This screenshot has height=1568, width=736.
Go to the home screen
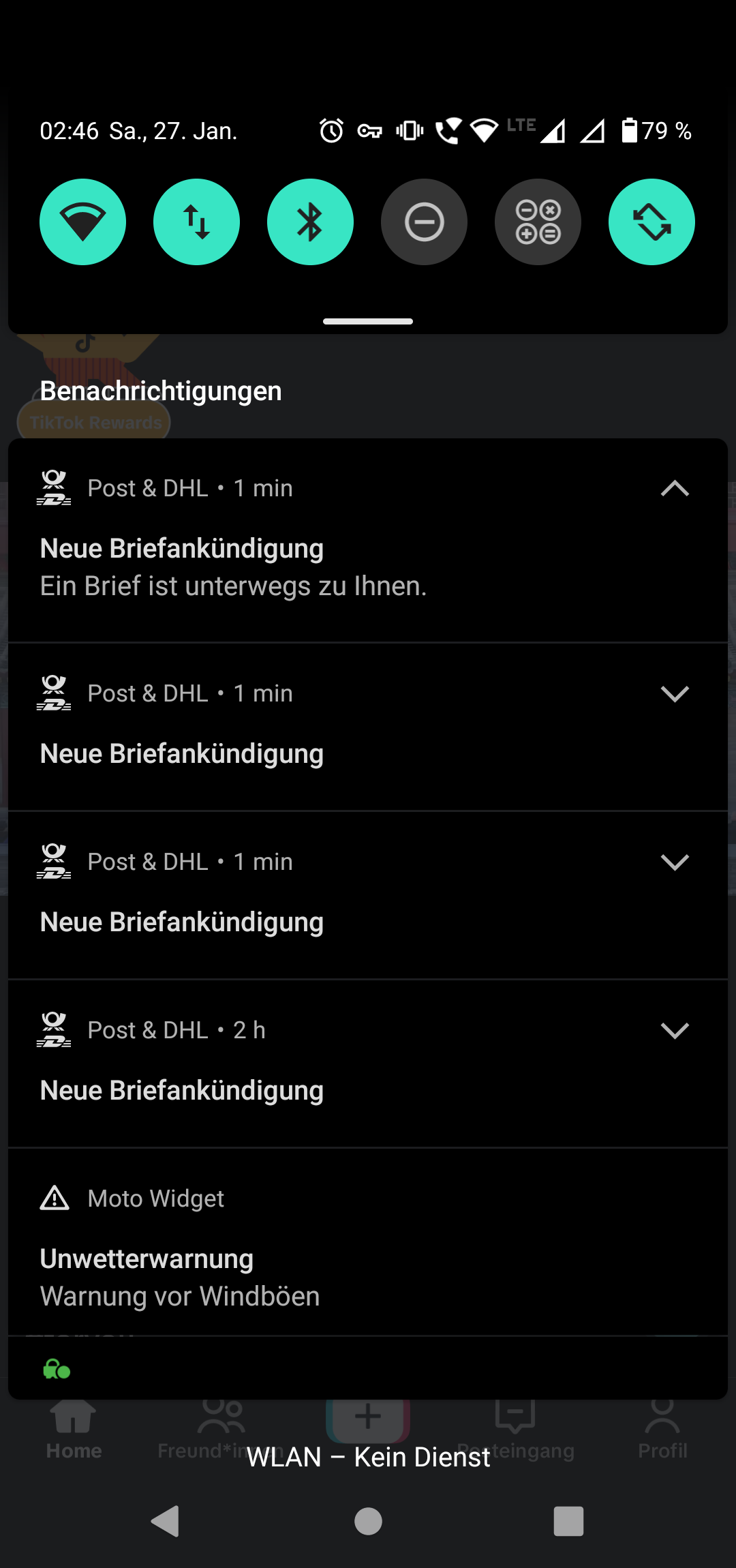coord(368,1521)
